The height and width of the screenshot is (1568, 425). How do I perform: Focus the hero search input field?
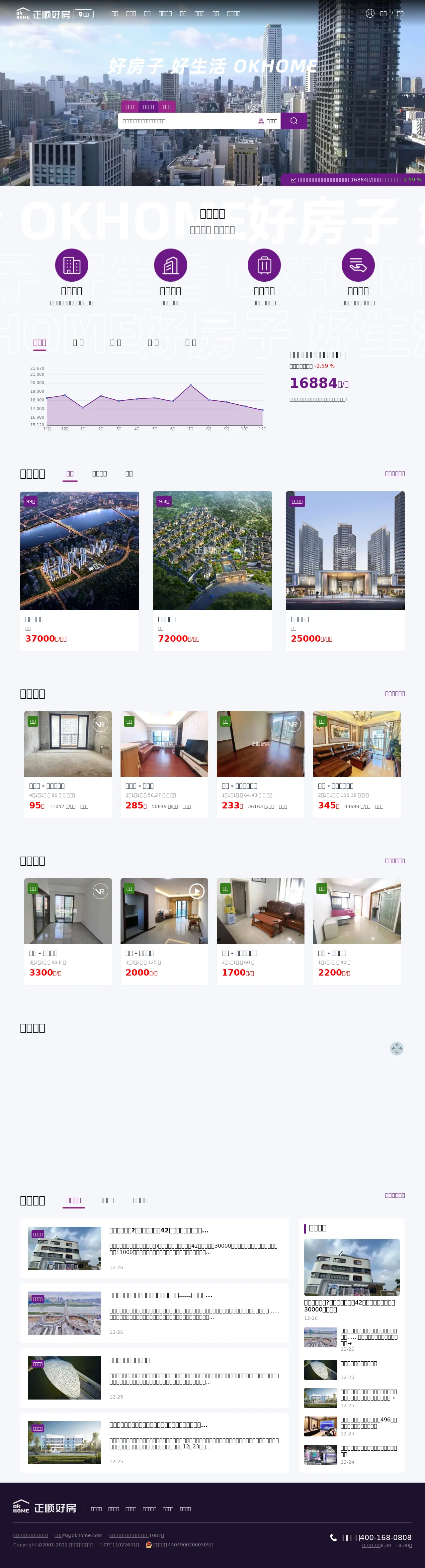point(186,121)
